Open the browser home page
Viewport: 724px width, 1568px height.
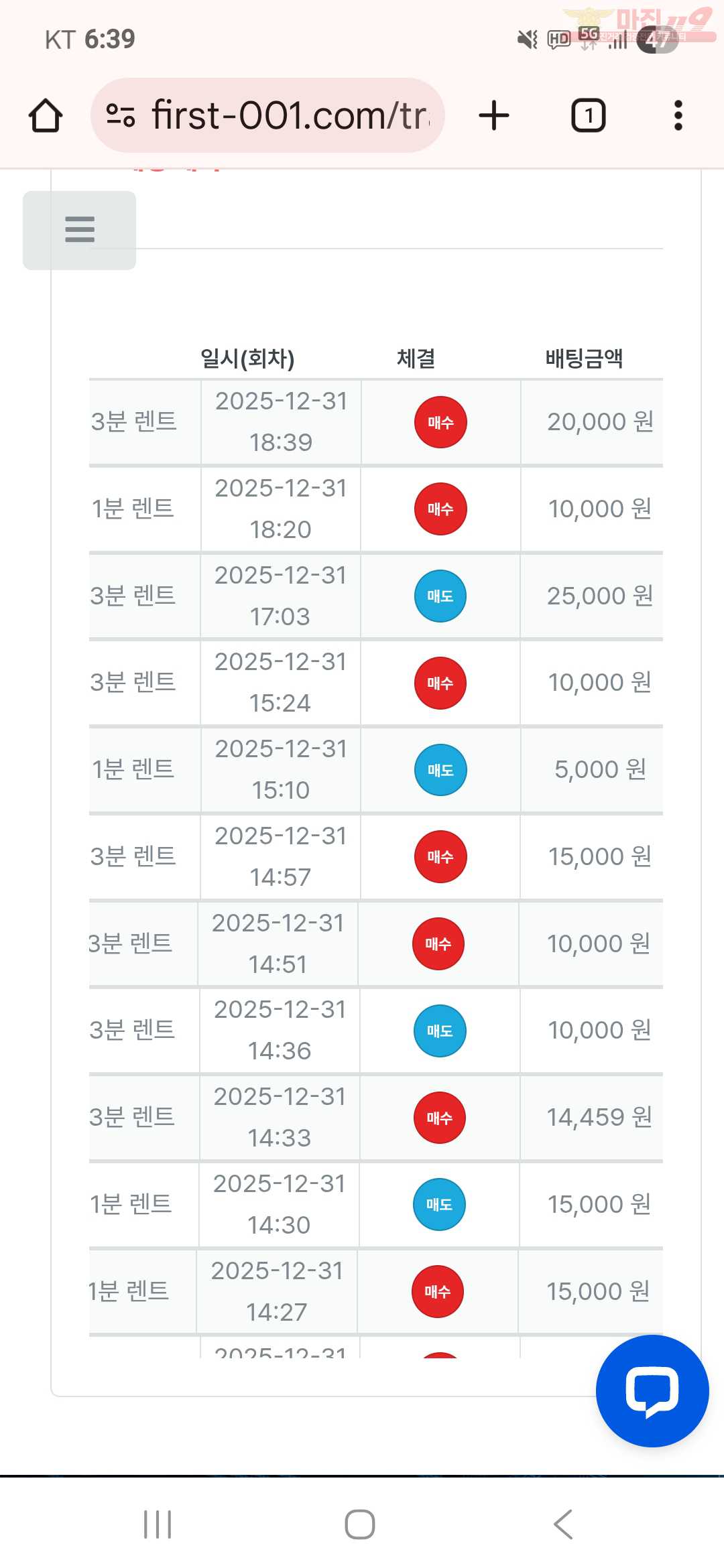tap(46, 116)
